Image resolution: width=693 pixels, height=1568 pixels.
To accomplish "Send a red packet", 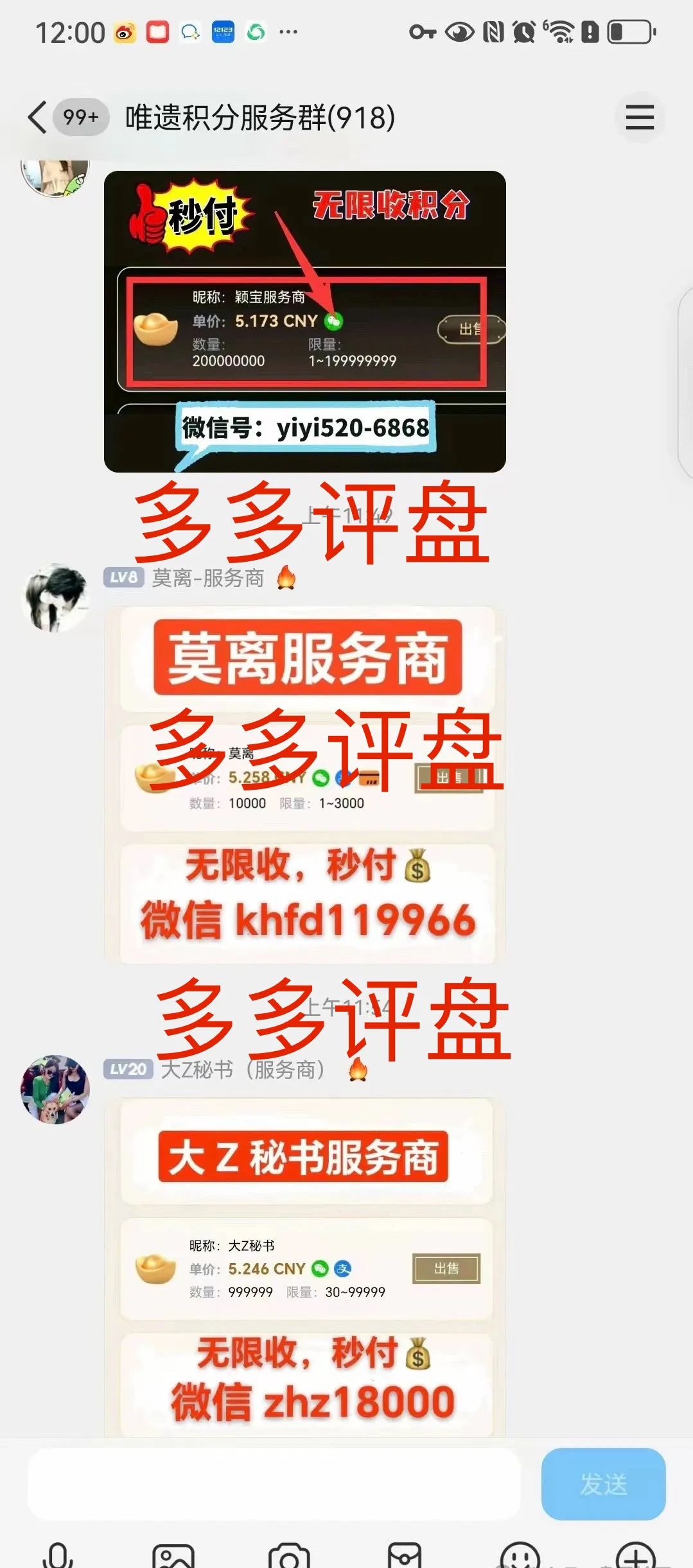I will point(405,1556).
